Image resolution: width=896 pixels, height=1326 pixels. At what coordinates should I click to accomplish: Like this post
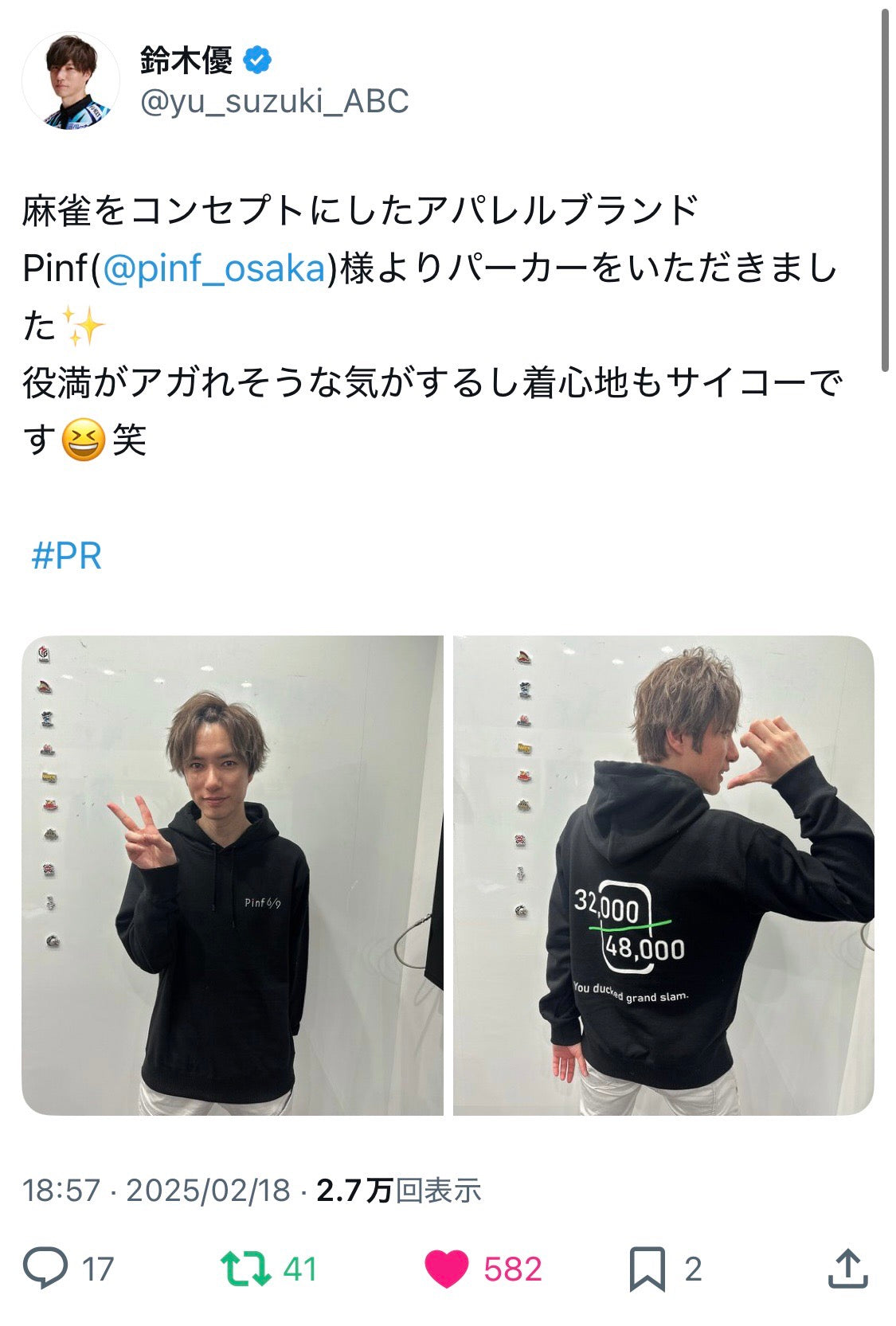pyautogui.click(x=447, y=1268)
